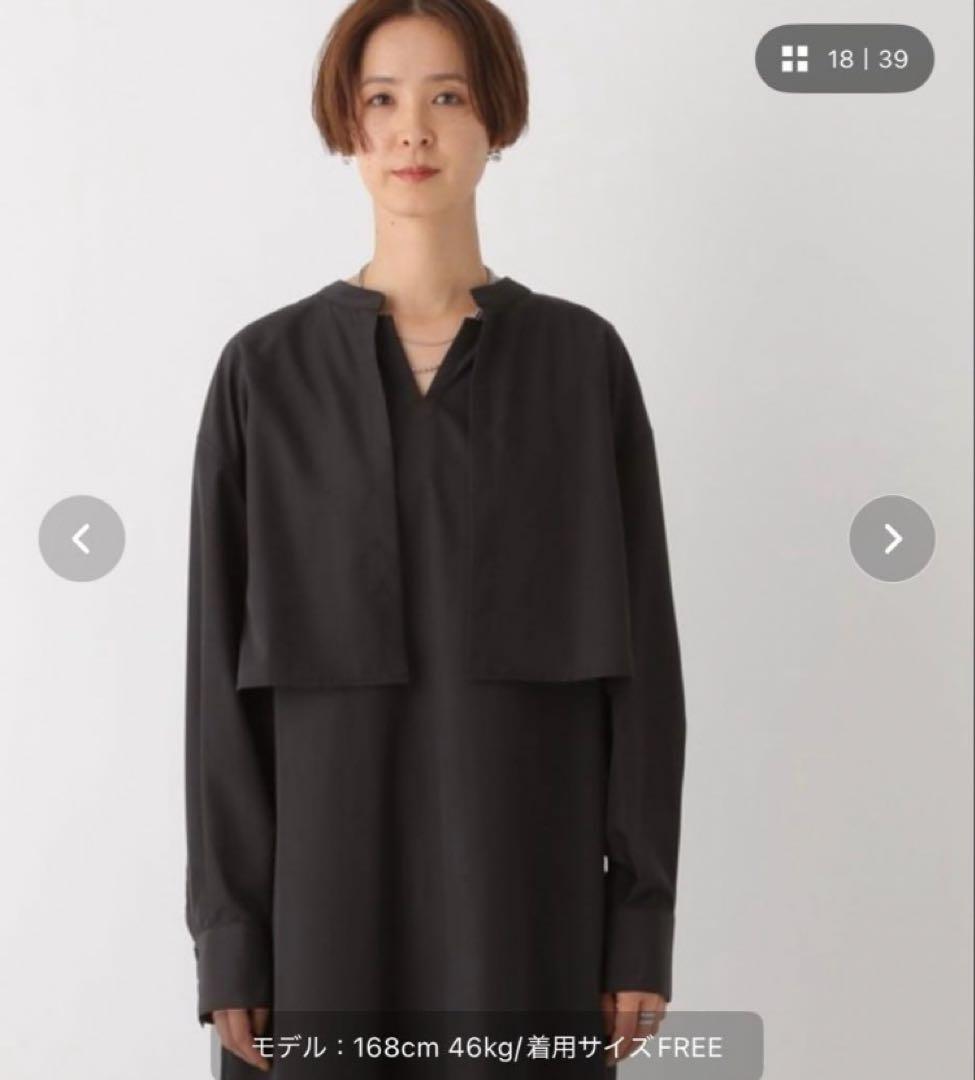
Task: Go to the previous product image
Action: (82, 539)
